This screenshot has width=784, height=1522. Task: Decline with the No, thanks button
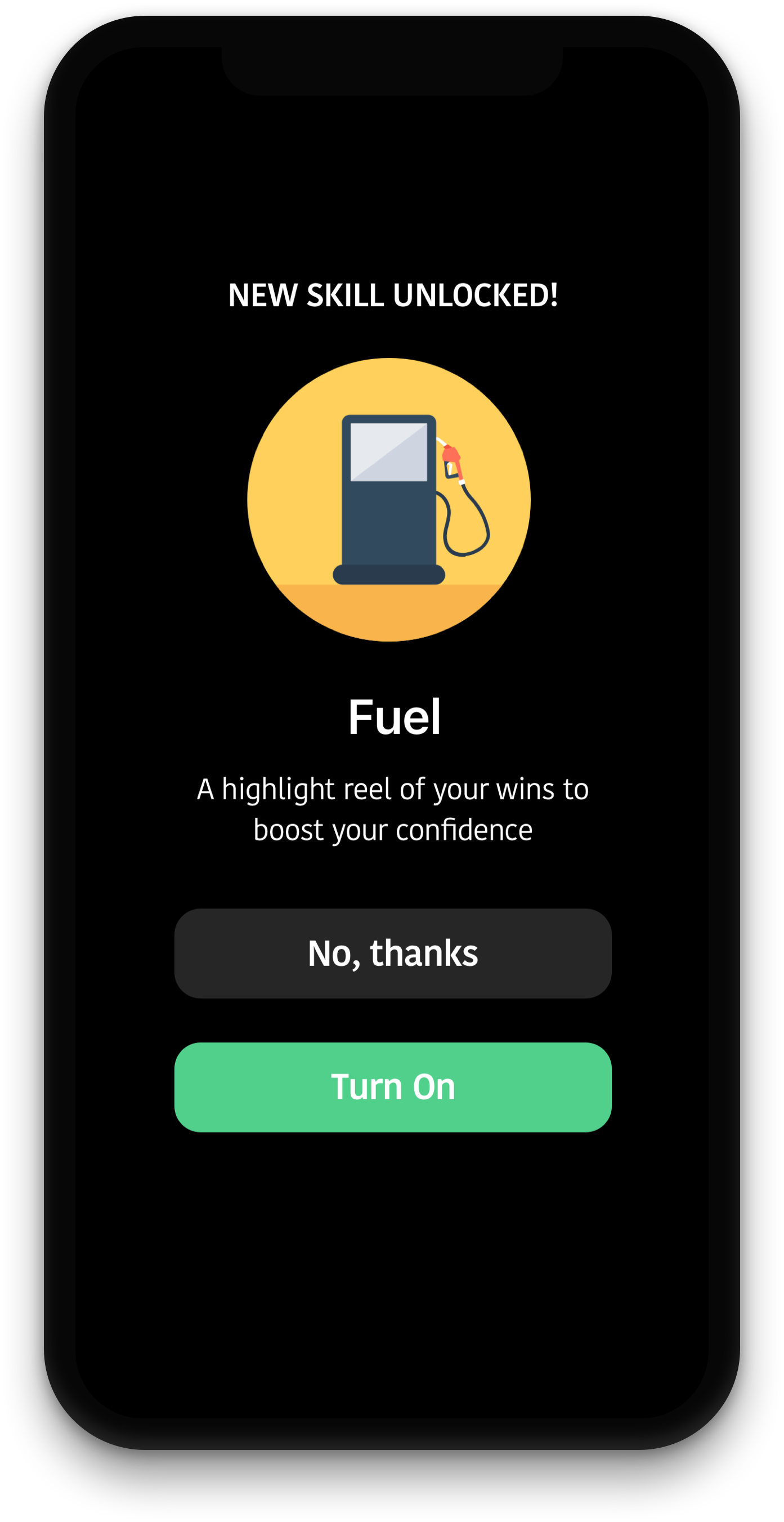click(x=392, y=953)
